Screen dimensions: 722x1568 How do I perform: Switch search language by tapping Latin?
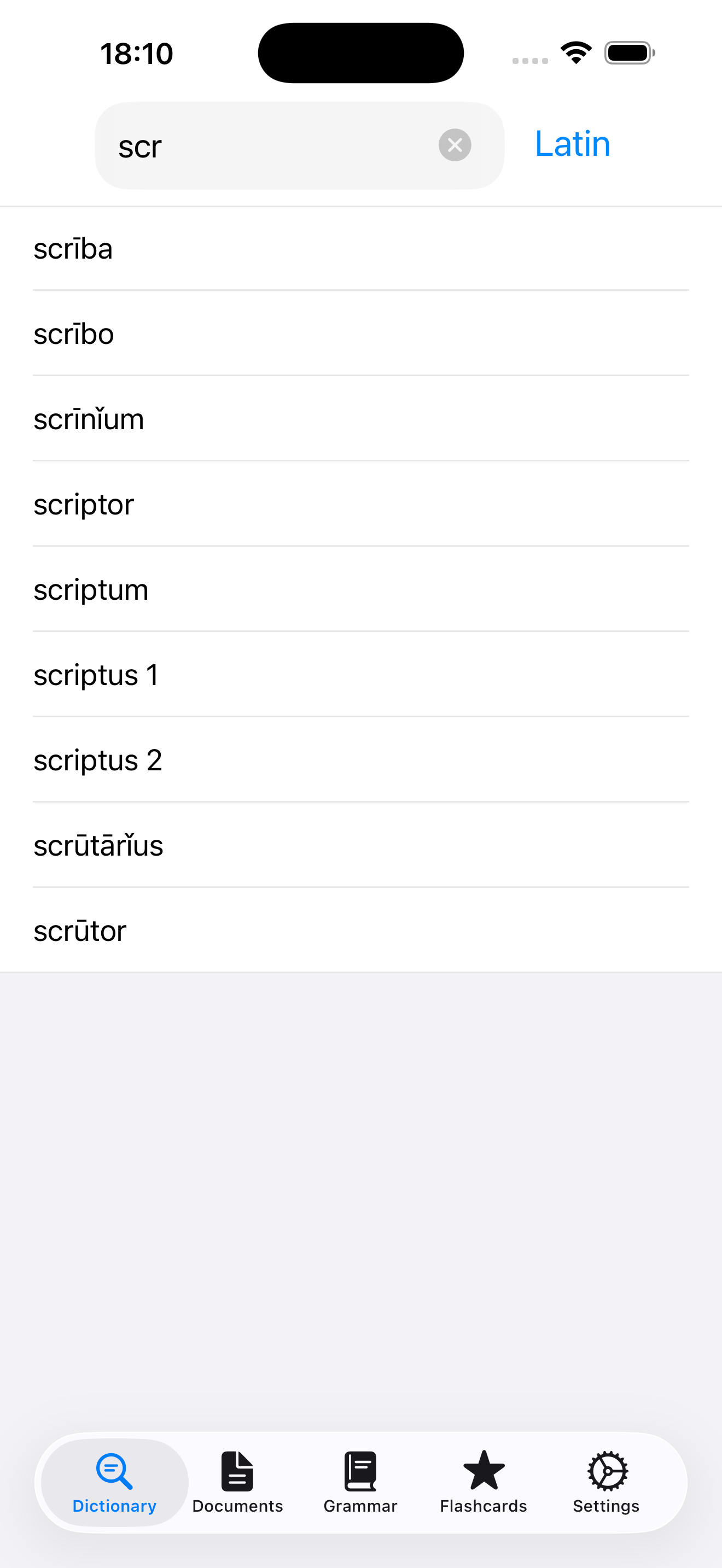pyautogui.click(x=572, y=144)
